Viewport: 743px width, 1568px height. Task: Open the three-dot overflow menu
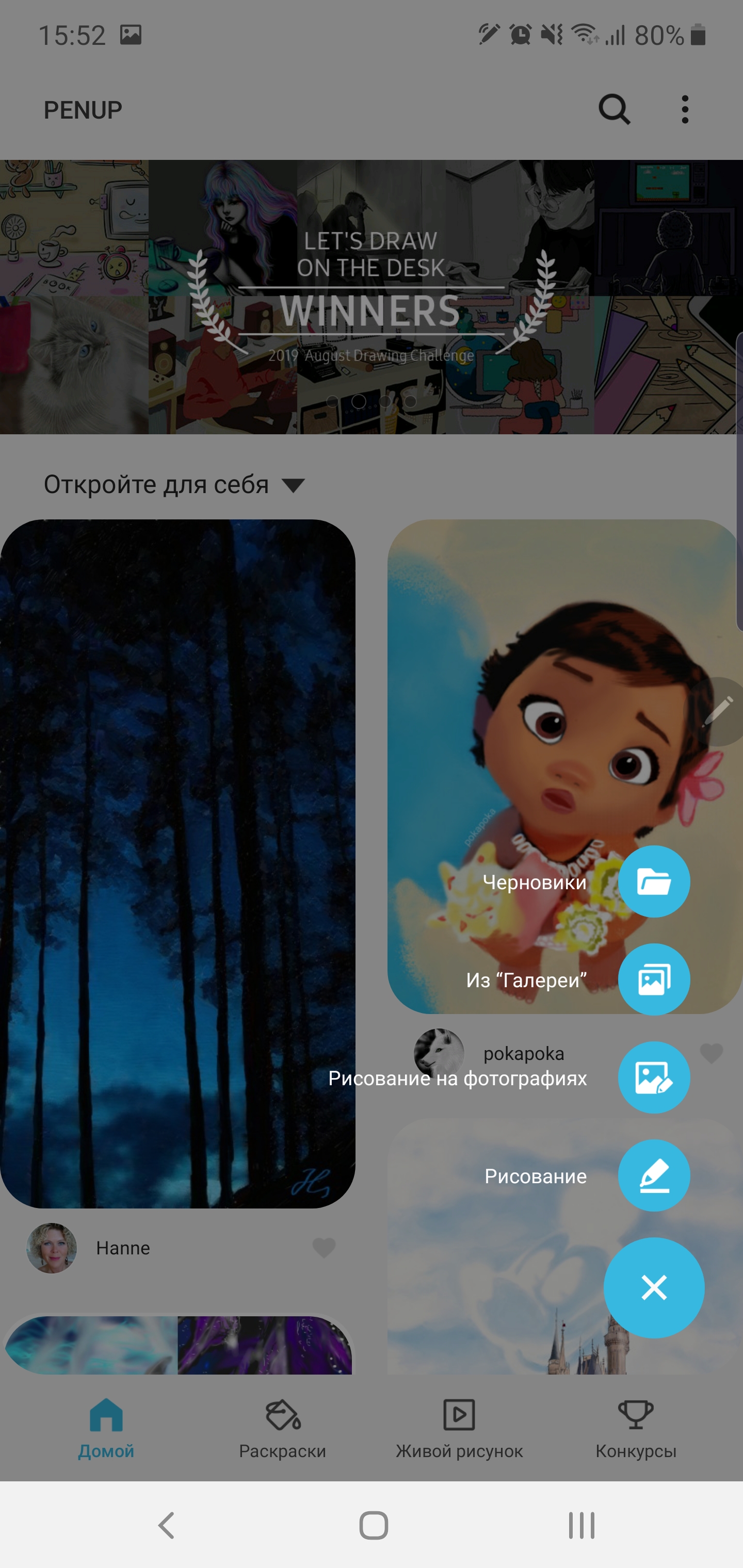685,109
